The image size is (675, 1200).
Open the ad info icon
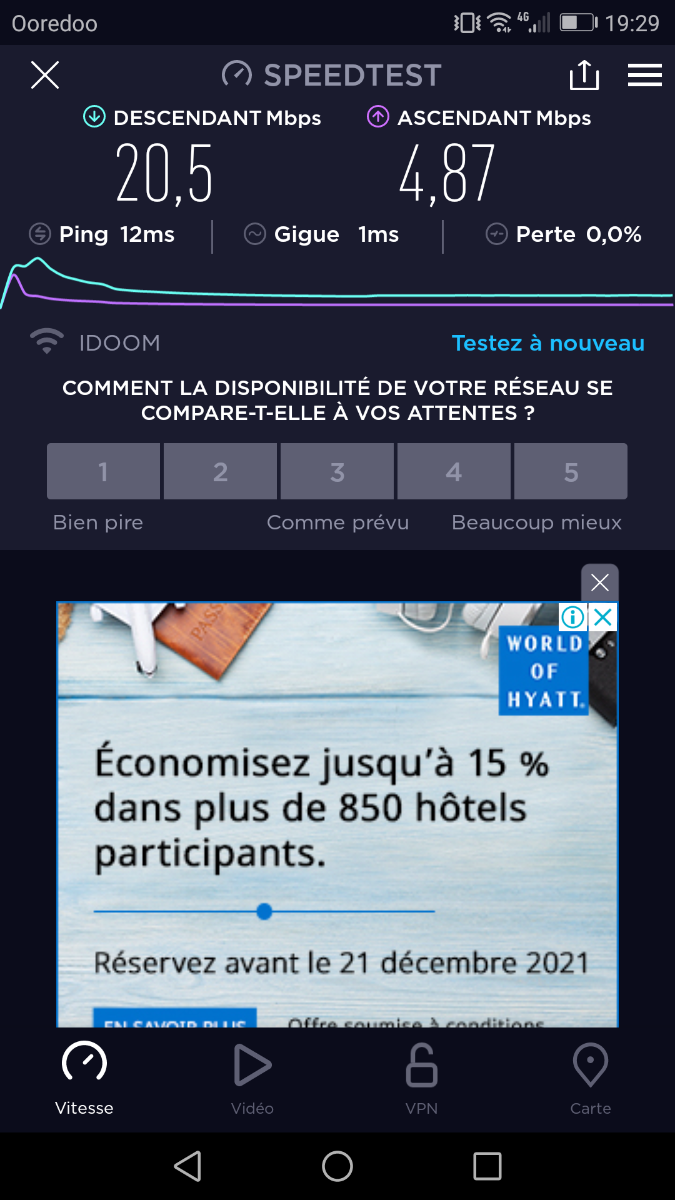(x=572, y=617)
